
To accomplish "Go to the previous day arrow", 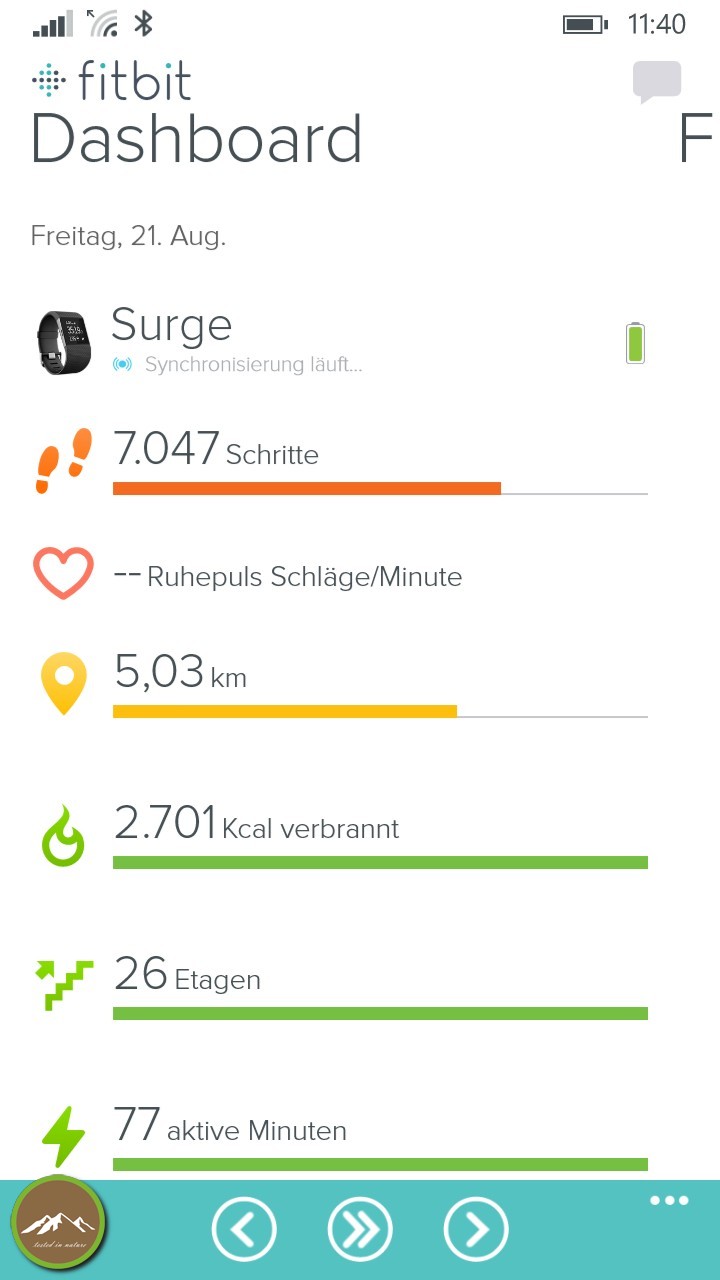I will 244,1229.
